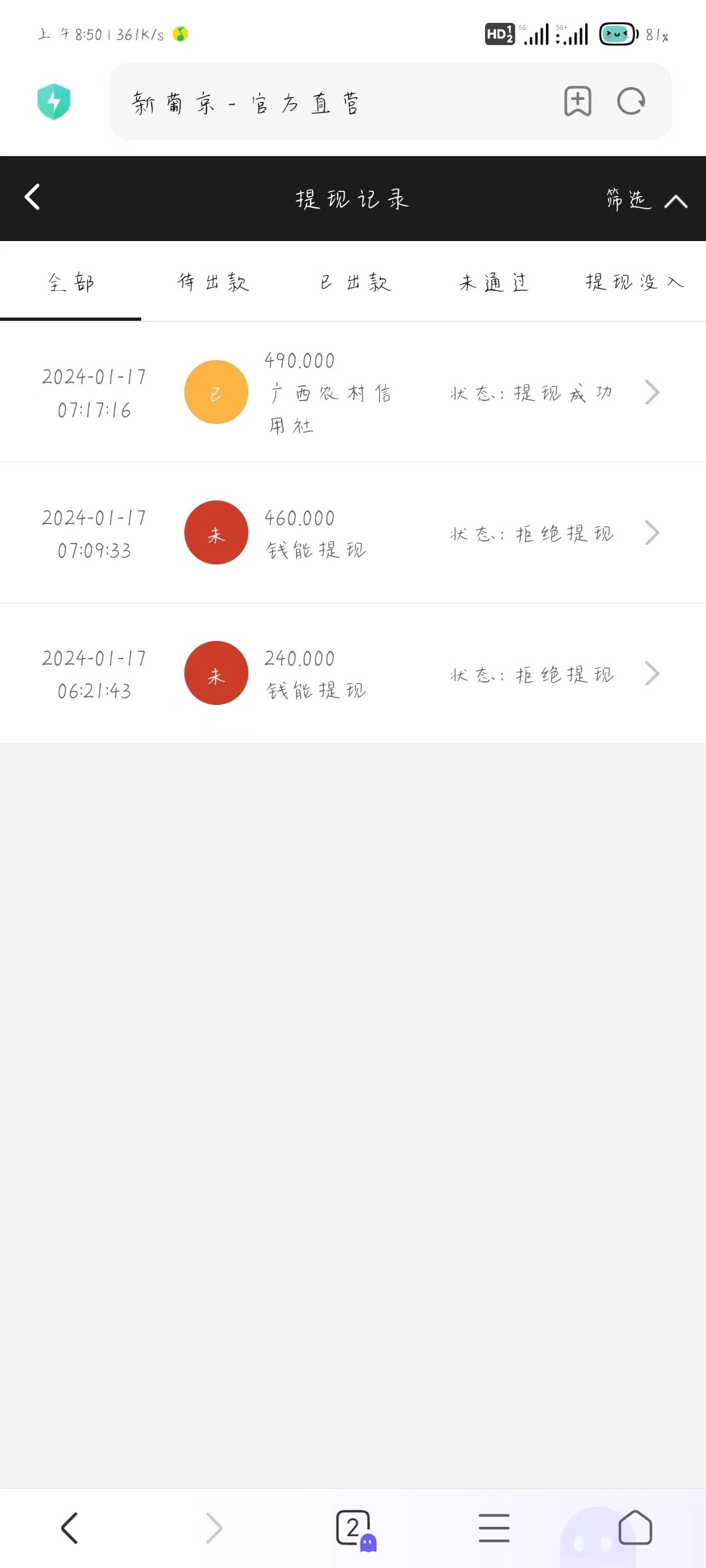Open the browser security shield
Screen dimensions: 706x1568
click(x=54, y=102)
